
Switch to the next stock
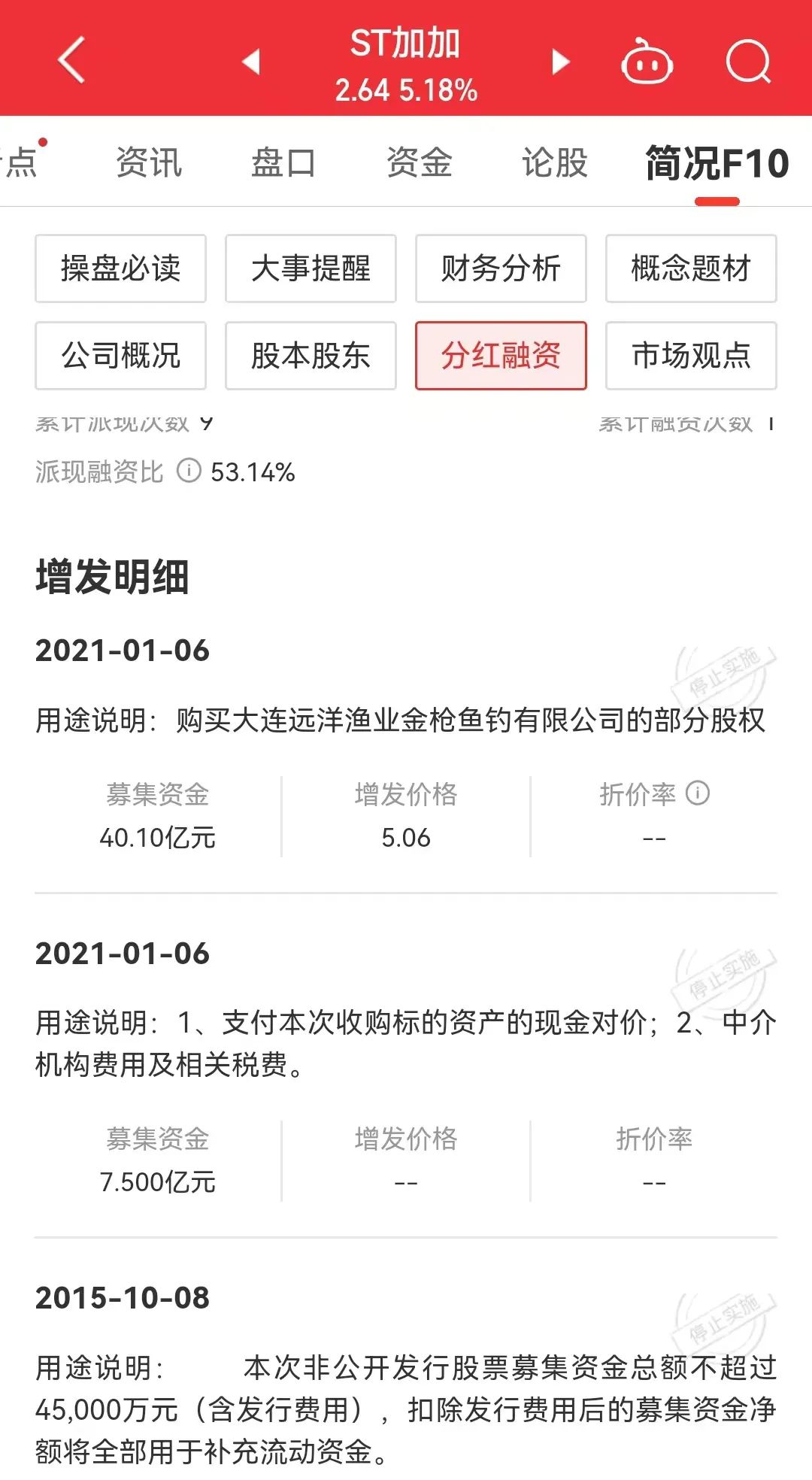point(560,62)
